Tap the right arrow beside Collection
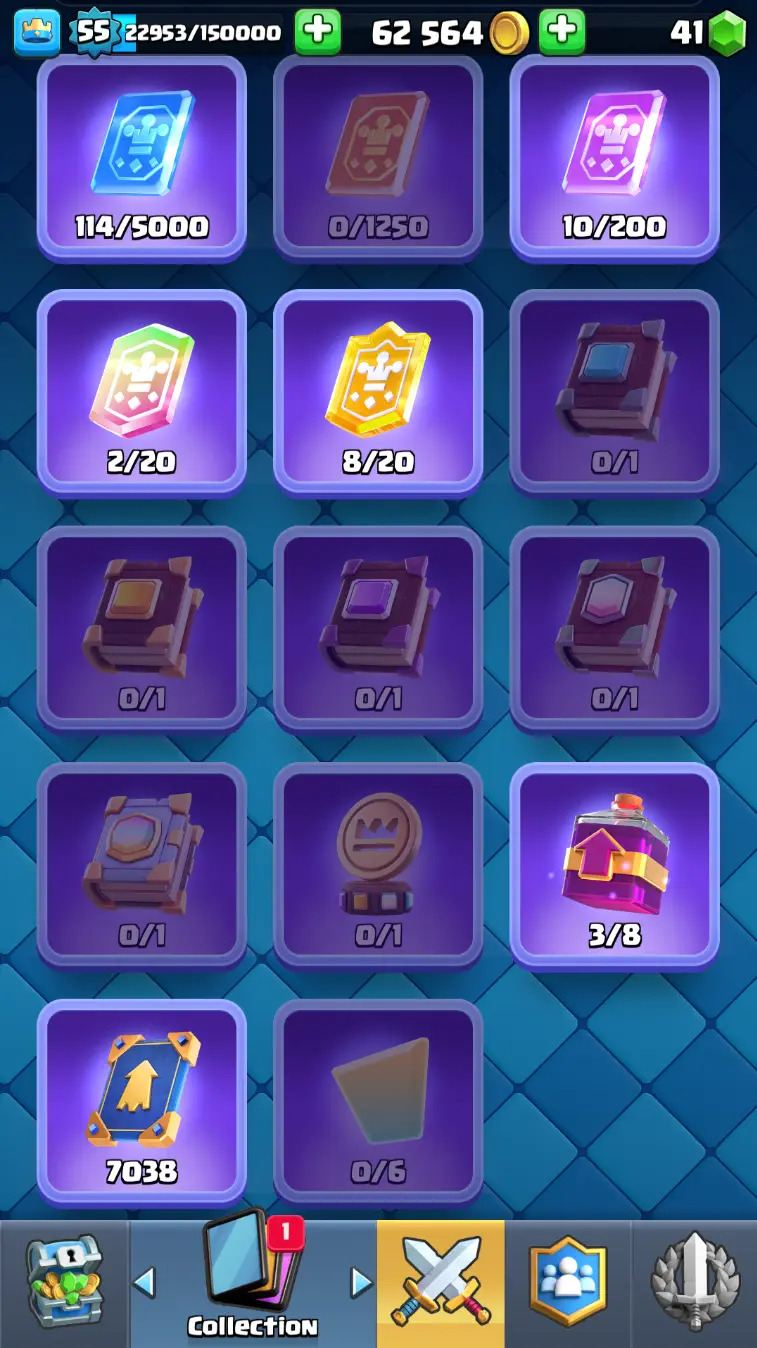757x1348 pixels. coord(360,1282)
